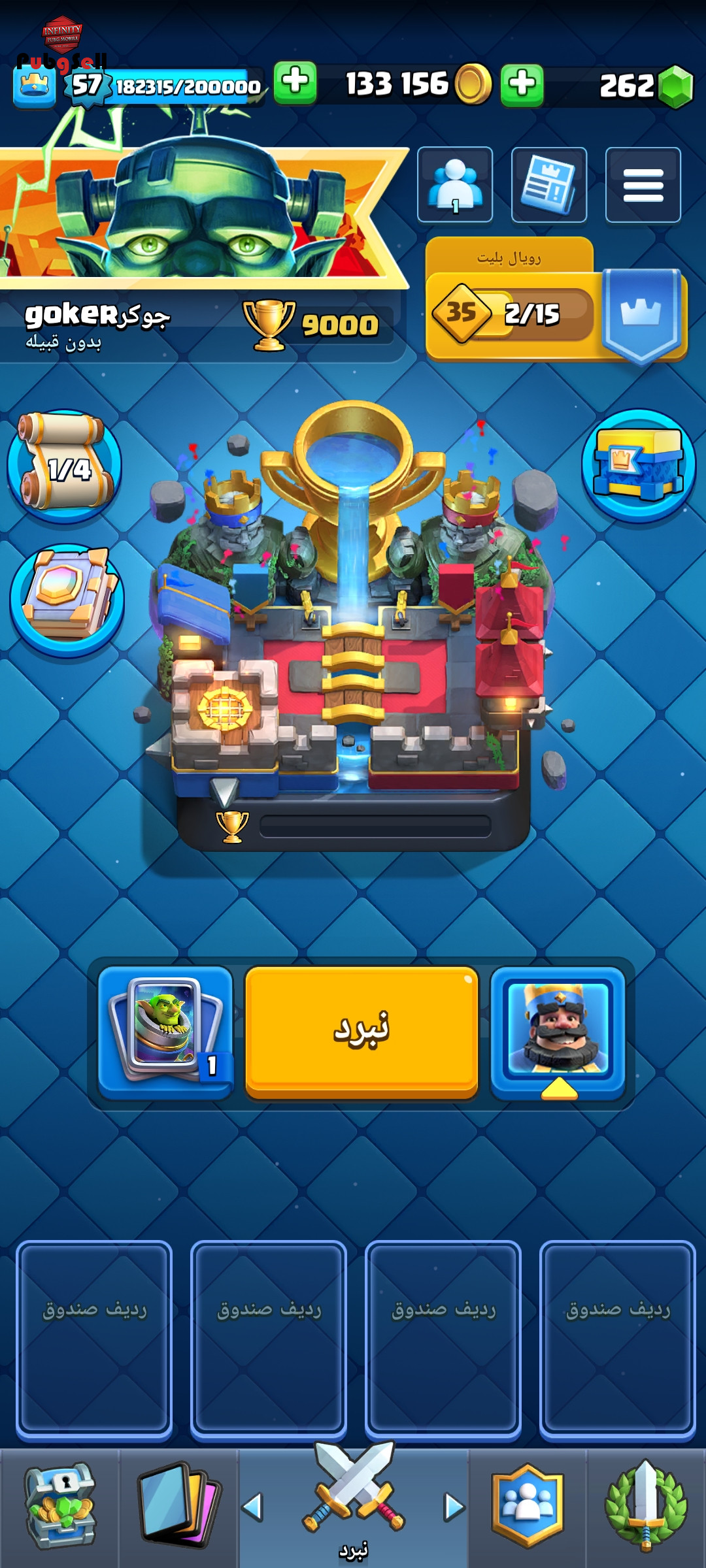Open the friends icon with badge 1
The image size is (706, 1568).
[455, 185]
